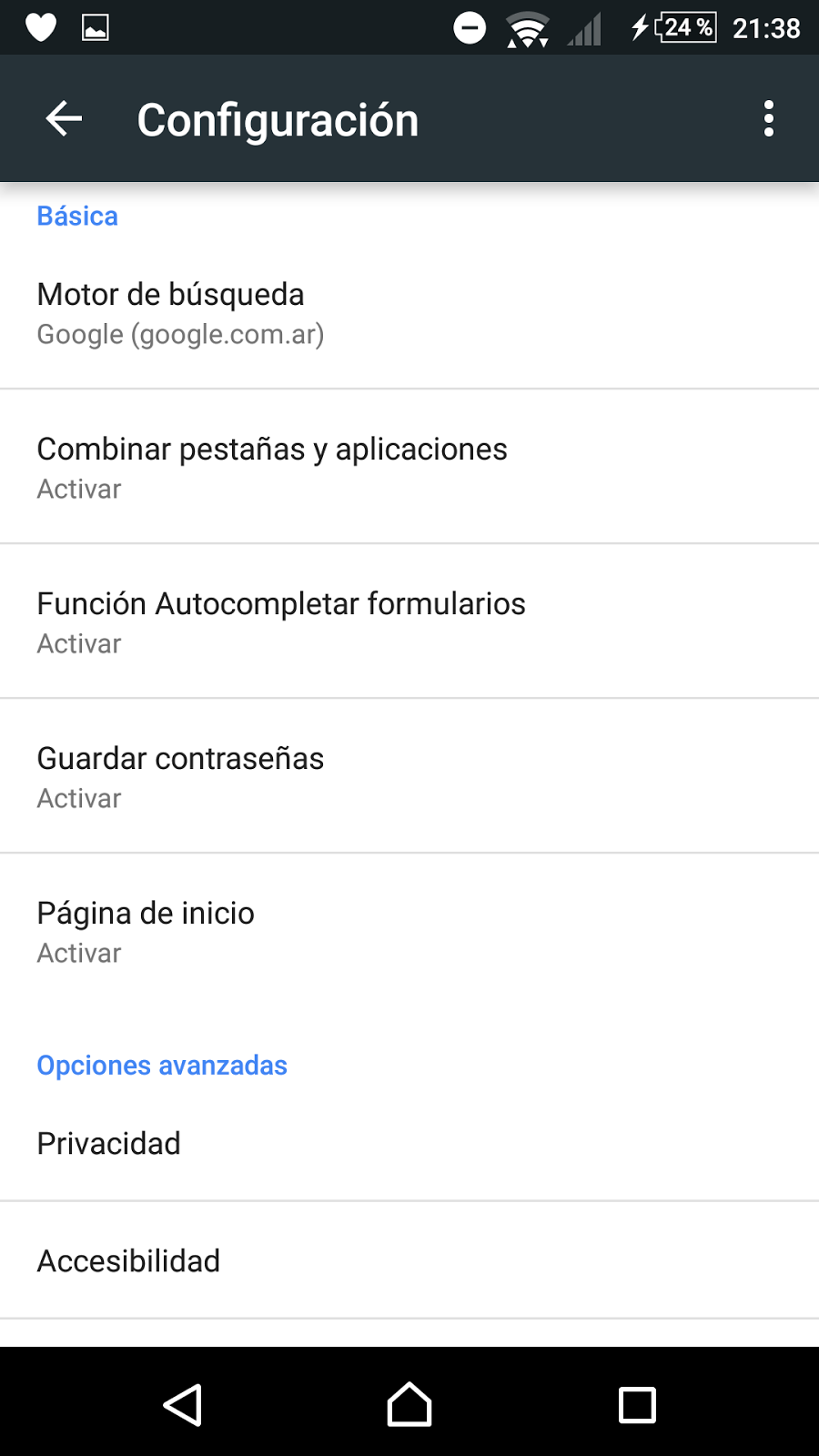Viewport: 819px width, 1456px height.
Task: Show recent apps with square button
Action: [637, 1404]
